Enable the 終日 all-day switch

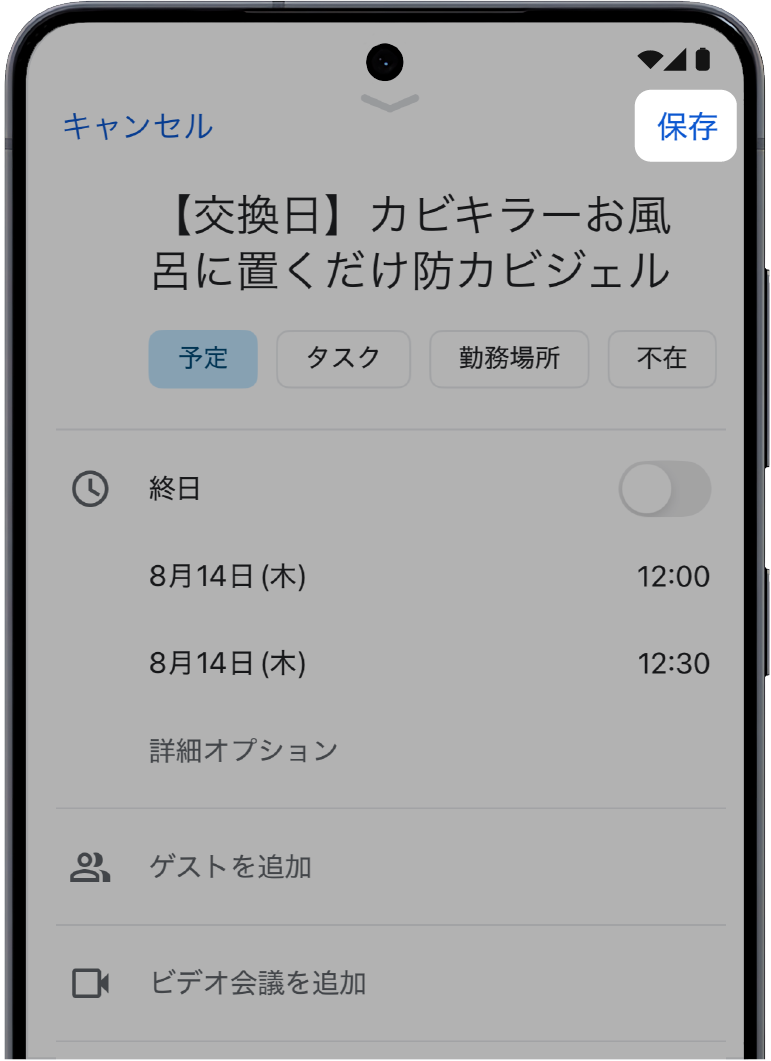(664, 489)
